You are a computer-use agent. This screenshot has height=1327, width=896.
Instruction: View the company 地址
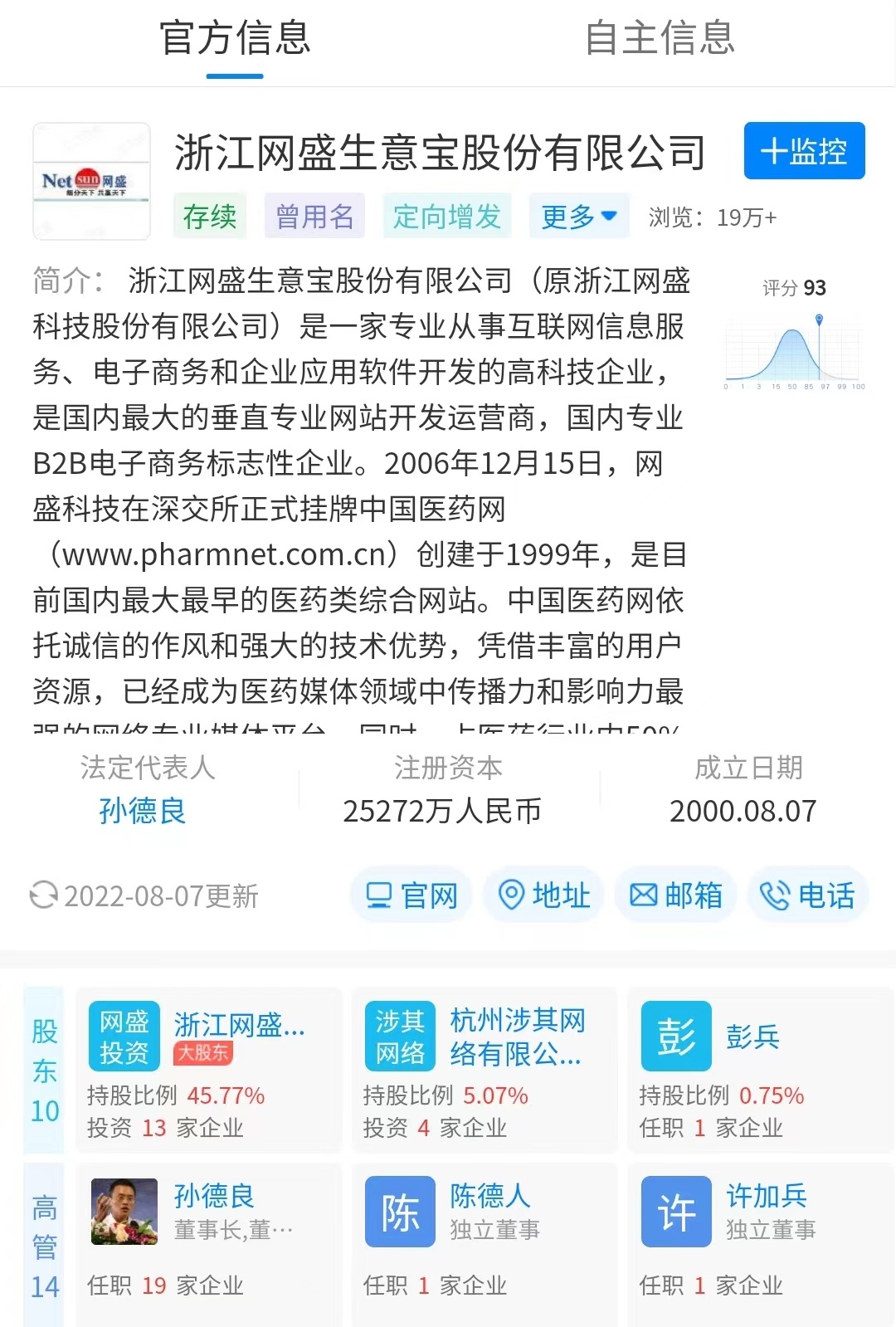pyautogui.click(x=543, y=895)
